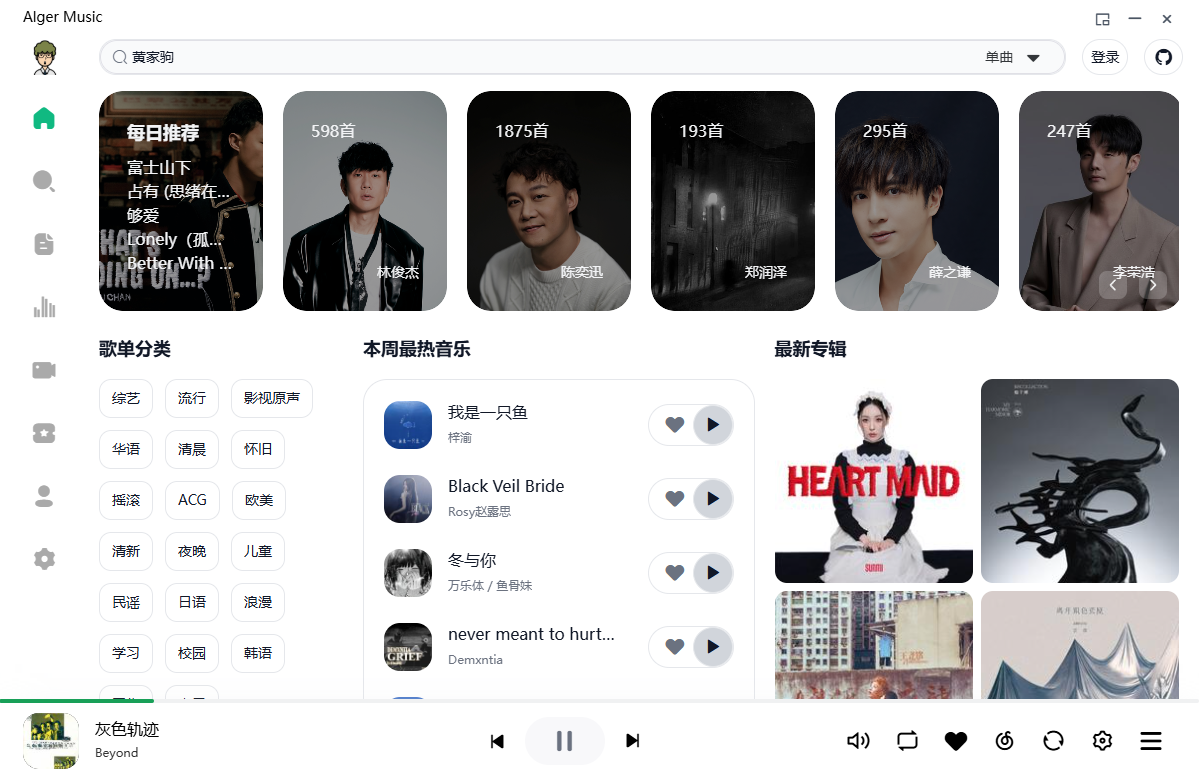
Task: Show next artists with right arrow
Action: tap(1153, 285)
